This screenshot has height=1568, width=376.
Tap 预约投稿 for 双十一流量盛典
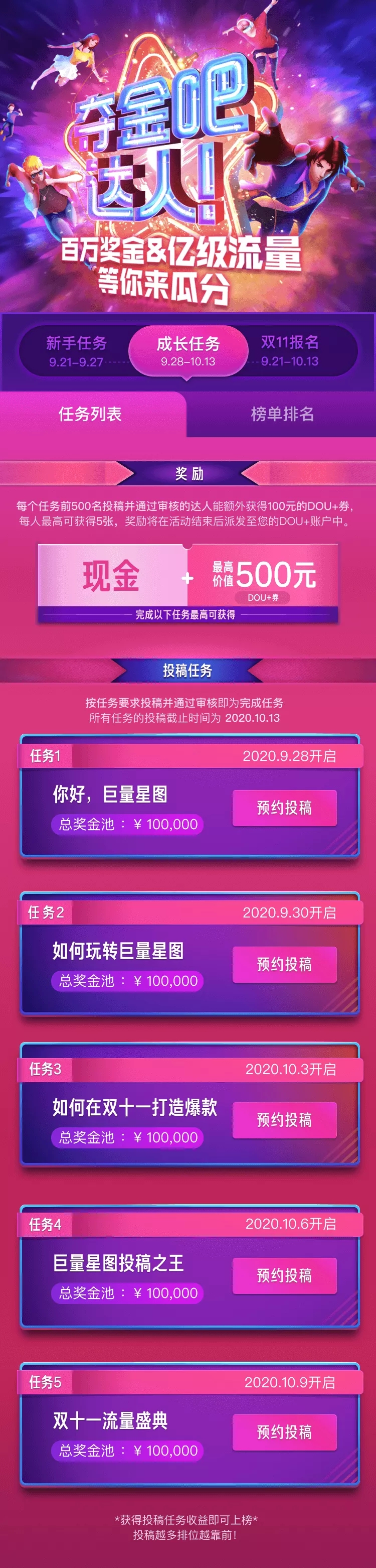click(284, 1431)
